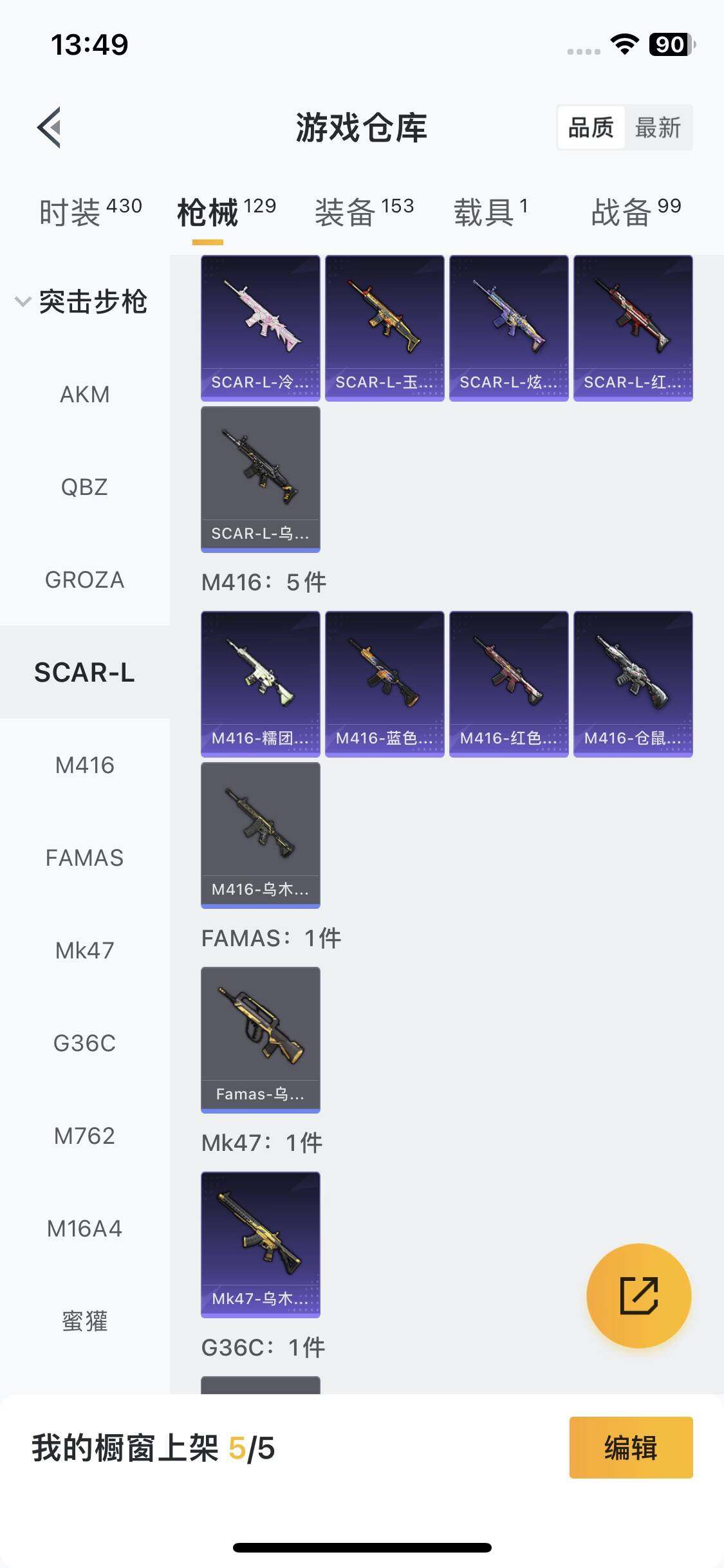Go back from 游戏仓库

click(x=50, y=127)
